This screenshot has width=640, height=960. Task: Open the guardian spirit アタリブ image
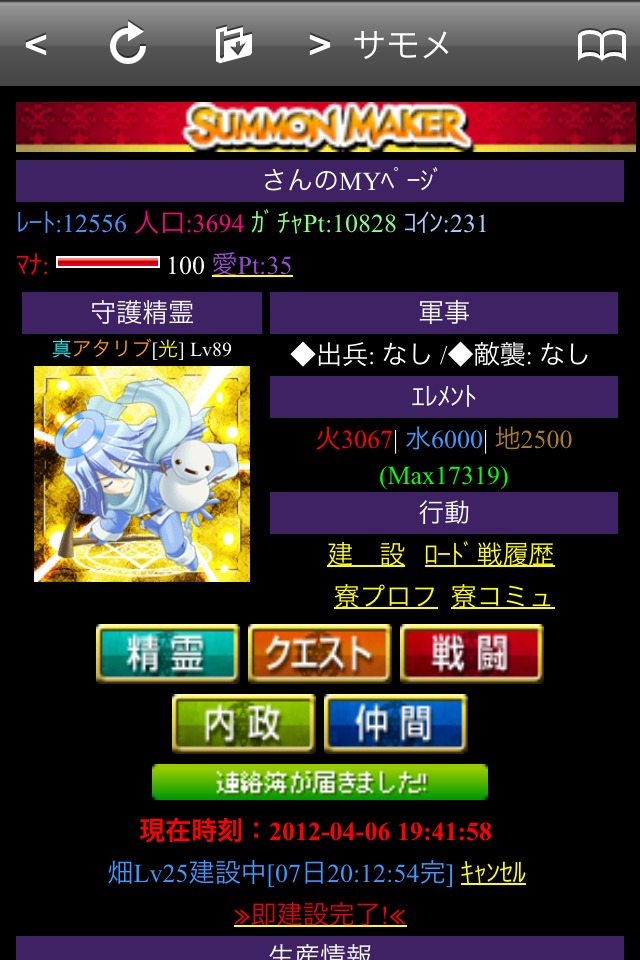[x=142, y=474]
